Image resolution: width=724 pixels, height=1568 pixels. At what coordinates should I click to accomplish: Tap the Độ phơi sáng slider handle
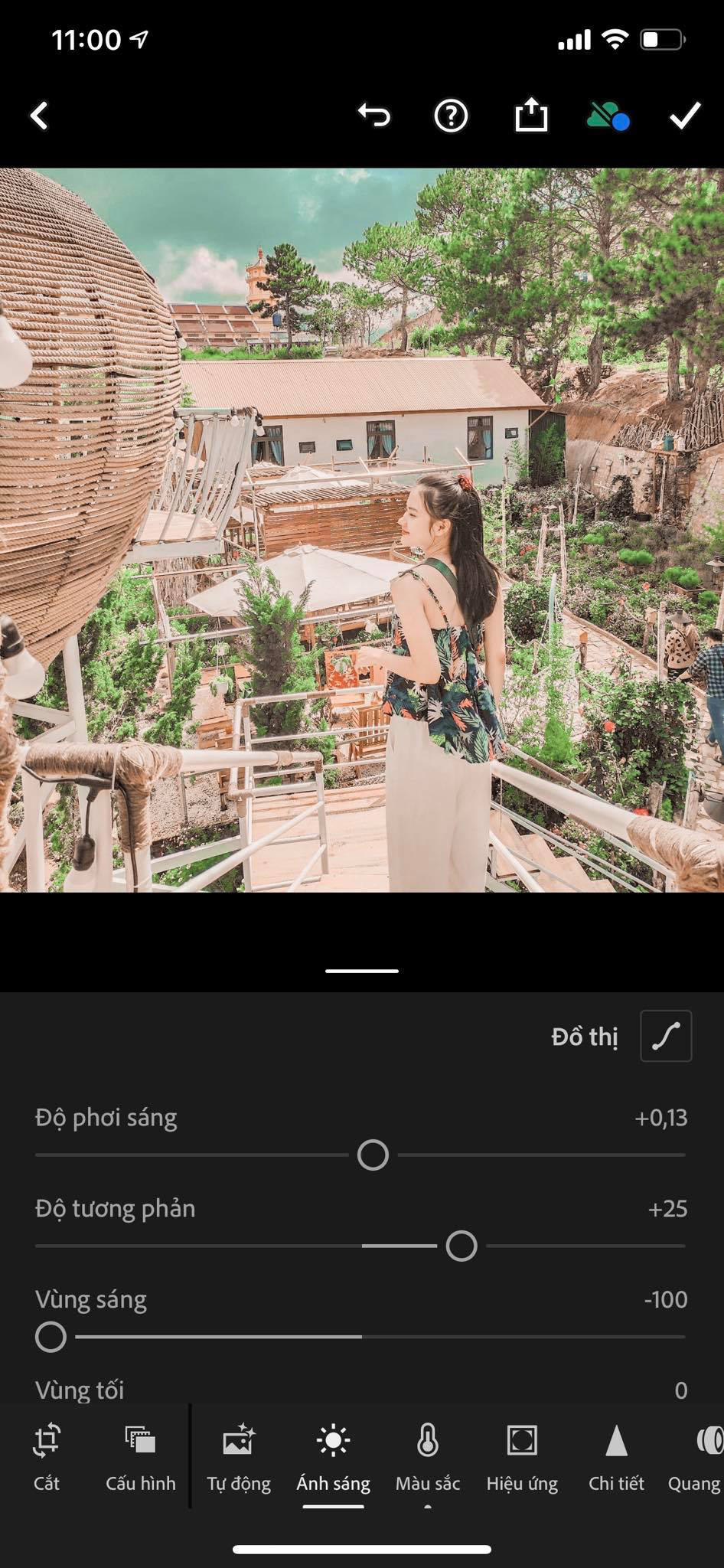click(x=373, y=1155)
